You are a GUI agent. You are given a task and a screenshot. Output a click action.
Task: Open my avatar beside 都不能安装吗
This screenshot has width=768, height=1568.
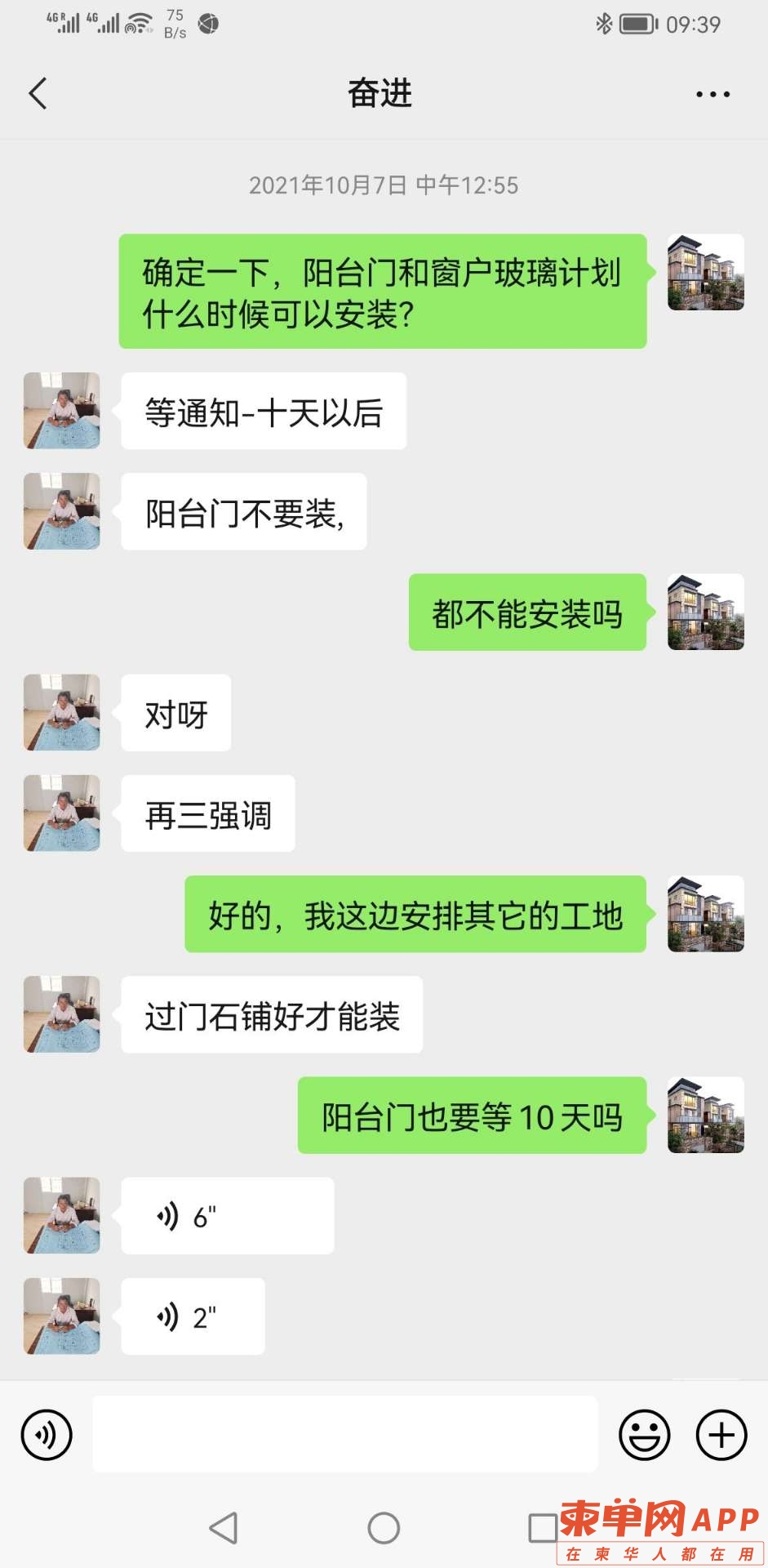click(x=705, y=612)
